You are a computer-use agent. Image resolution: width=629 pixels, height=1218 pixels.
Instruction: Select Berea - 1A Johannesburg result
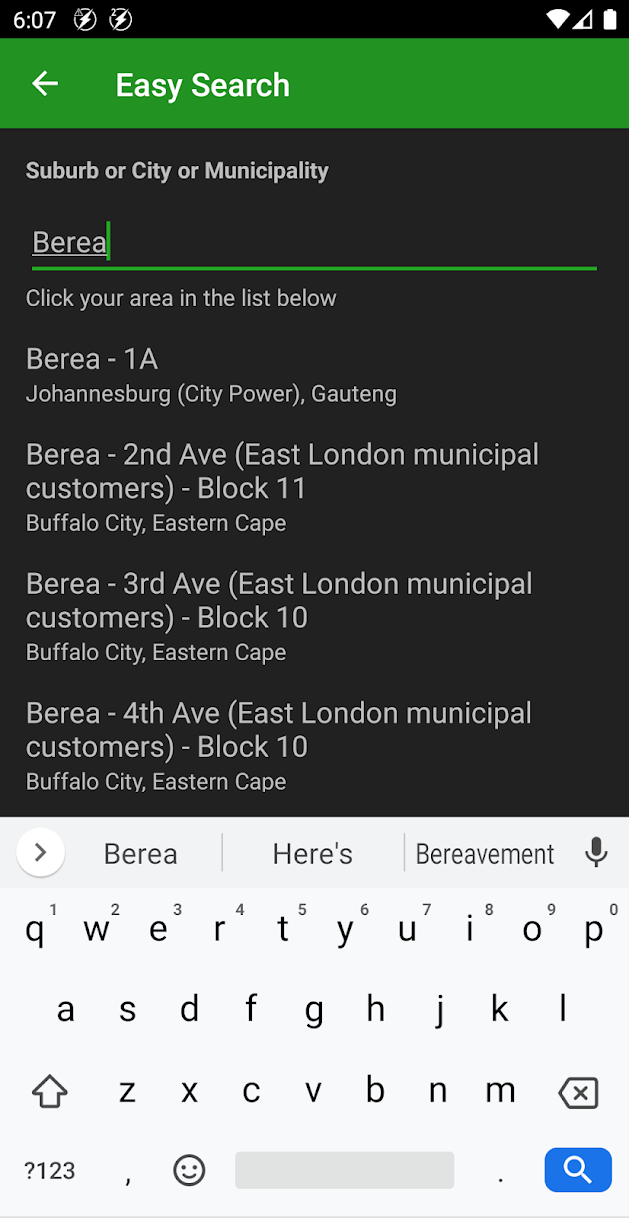click(314, 375)
